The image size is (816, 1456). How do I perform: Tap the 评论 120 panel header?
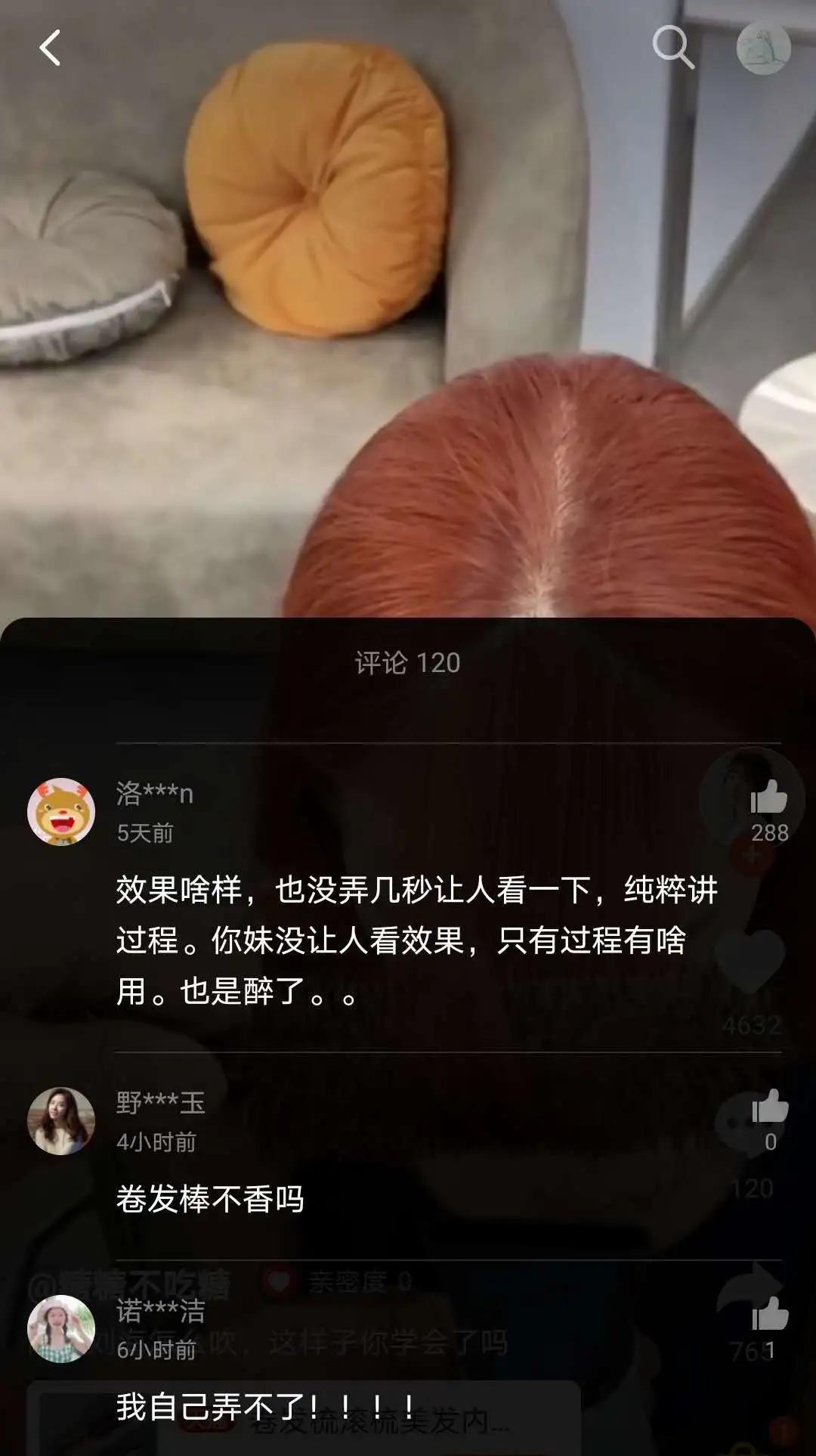tap(408, 664)
